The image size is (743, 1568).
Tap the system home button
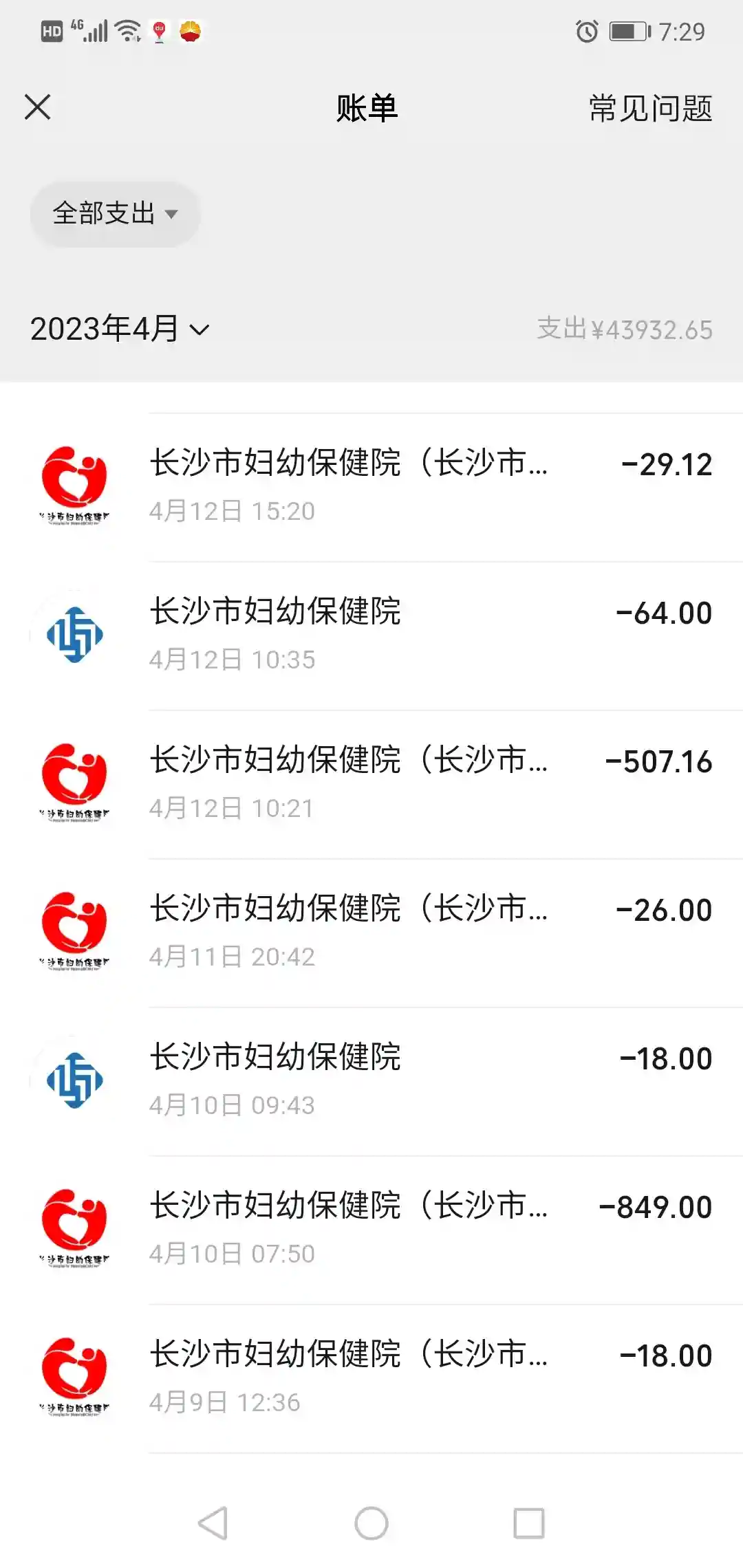[x=371, y=1523]
